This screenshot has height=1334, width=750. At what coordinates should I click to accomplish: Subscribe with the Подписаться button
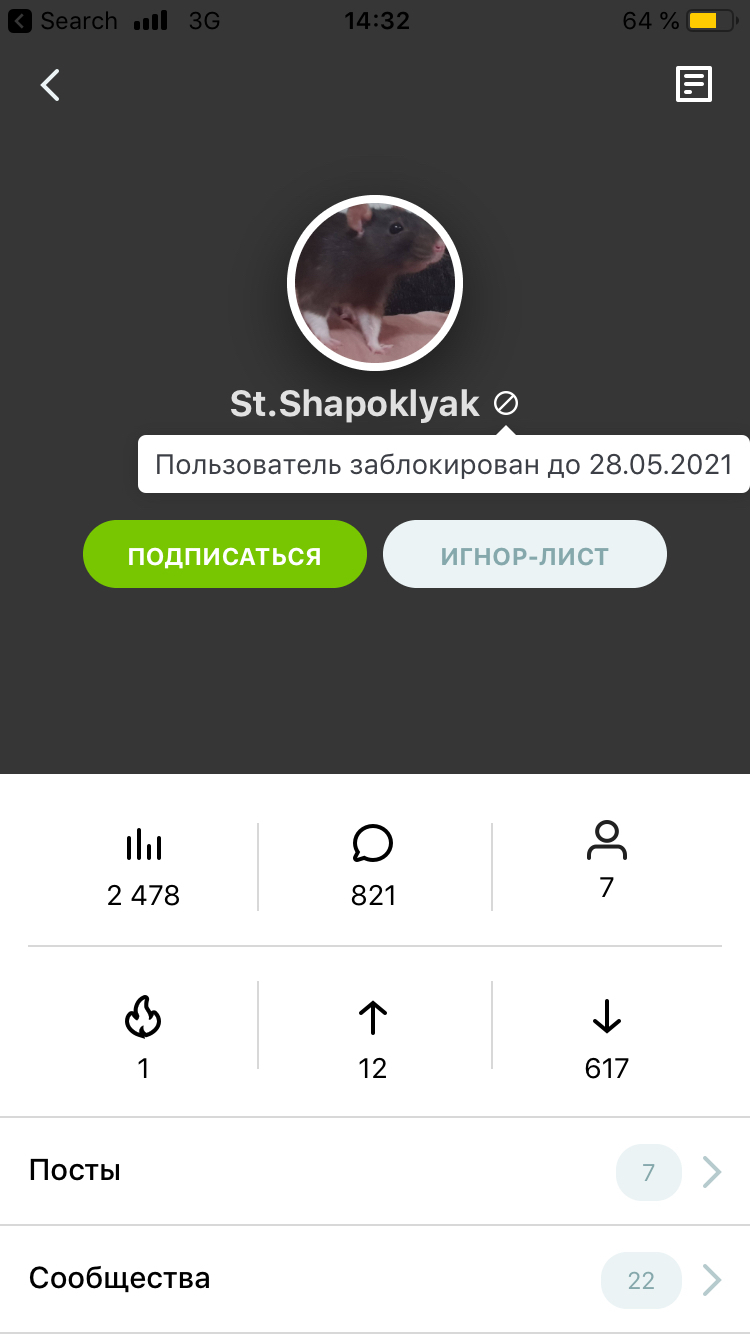coord(224,554)
